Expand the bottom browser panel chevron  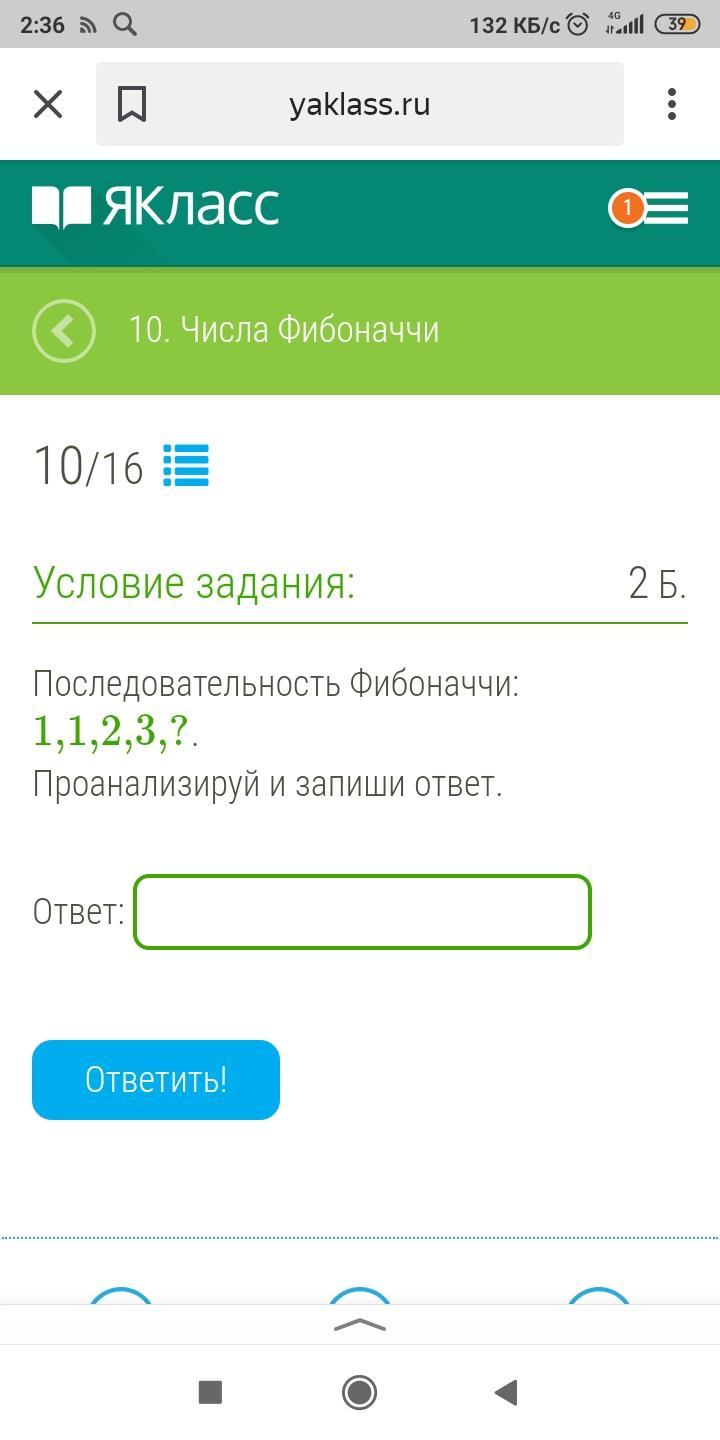[359, 1325]
